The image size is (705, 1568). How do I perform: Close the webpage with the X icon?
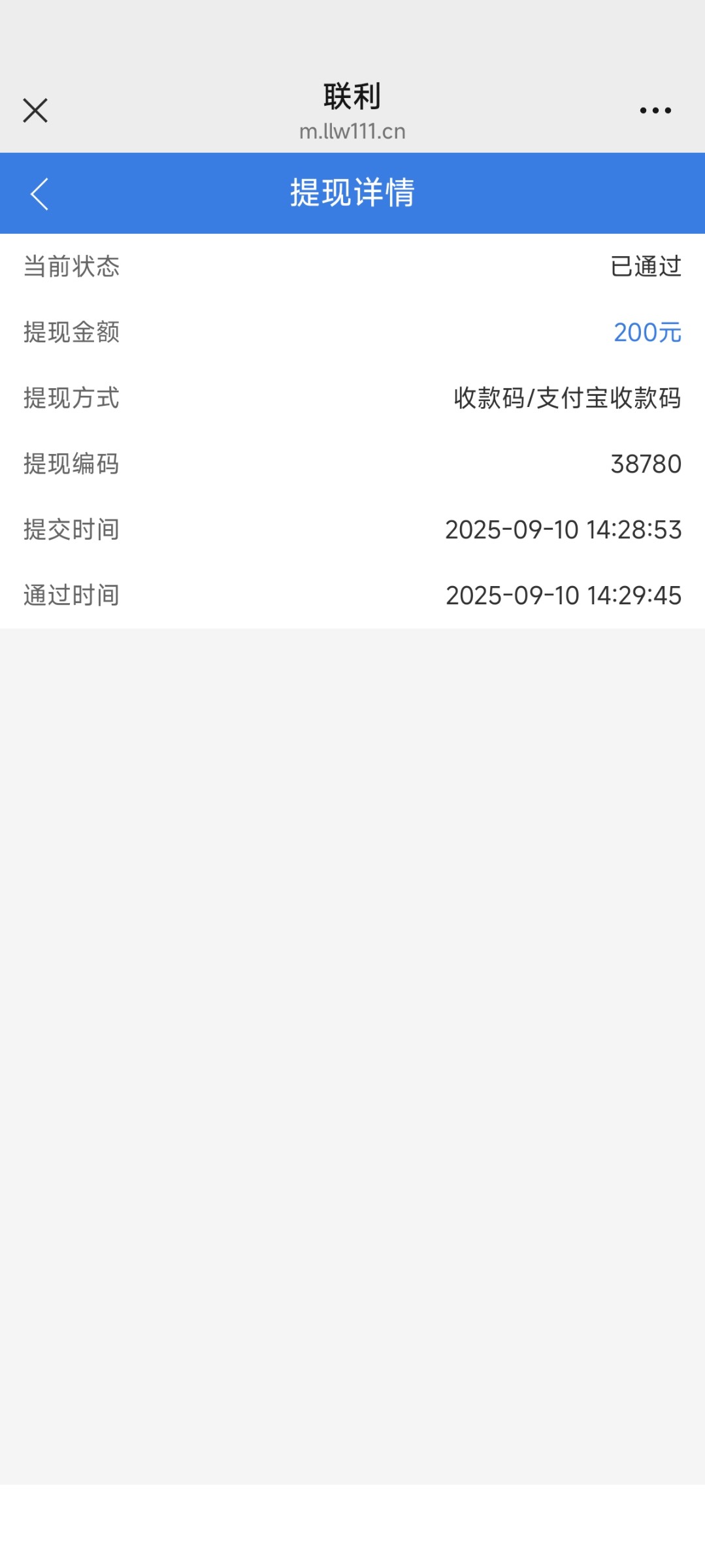[35, 110]
